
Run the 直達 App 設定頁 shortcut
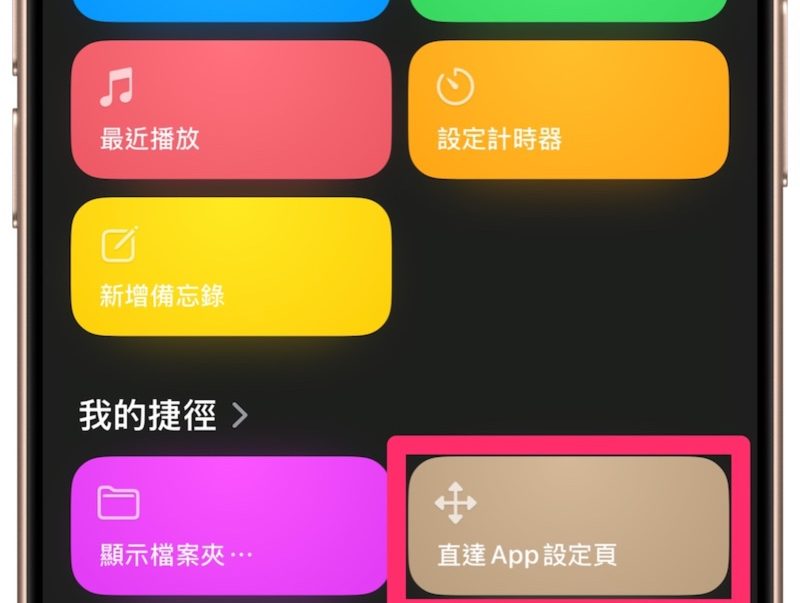[x=568, y=526]
